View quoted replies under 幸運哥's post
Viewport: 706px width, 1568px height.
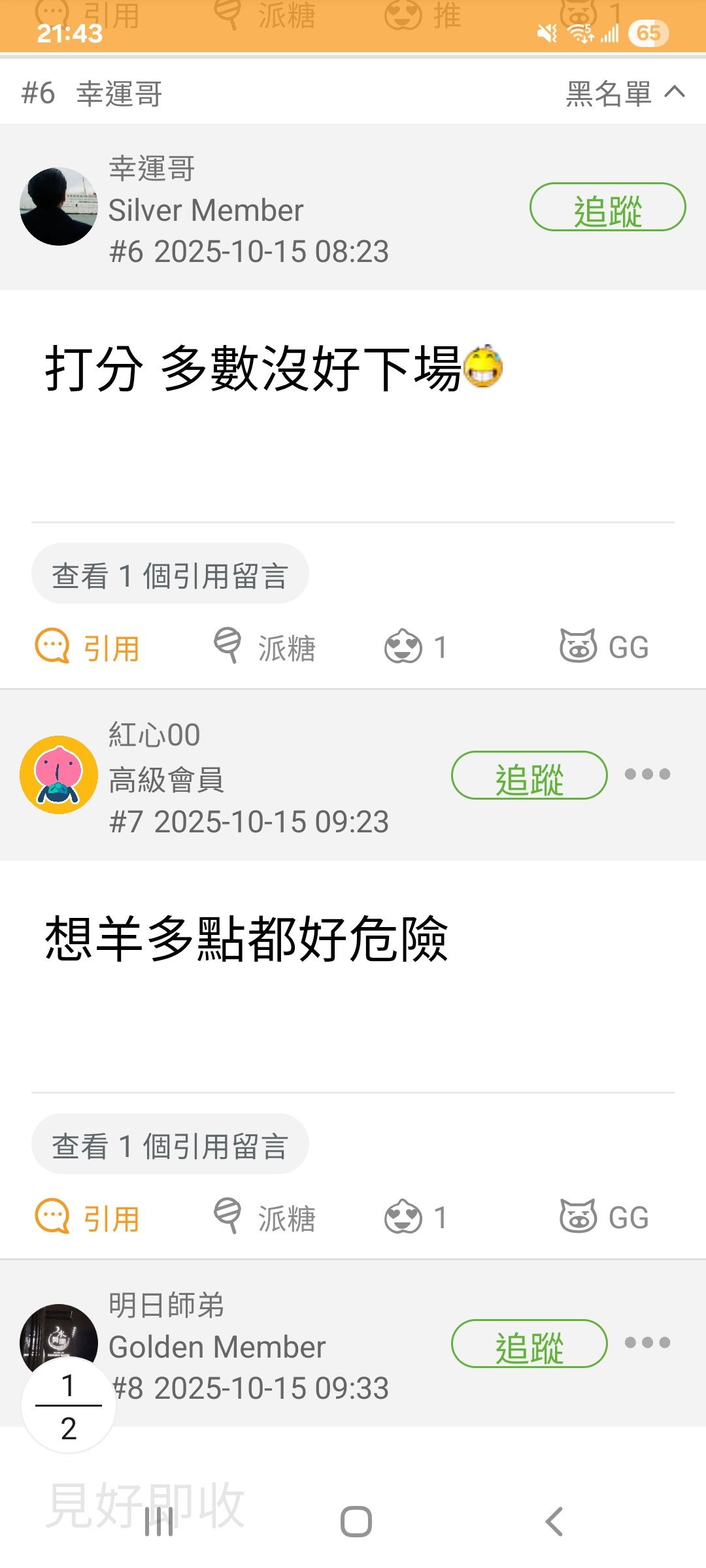pos(170,574)
